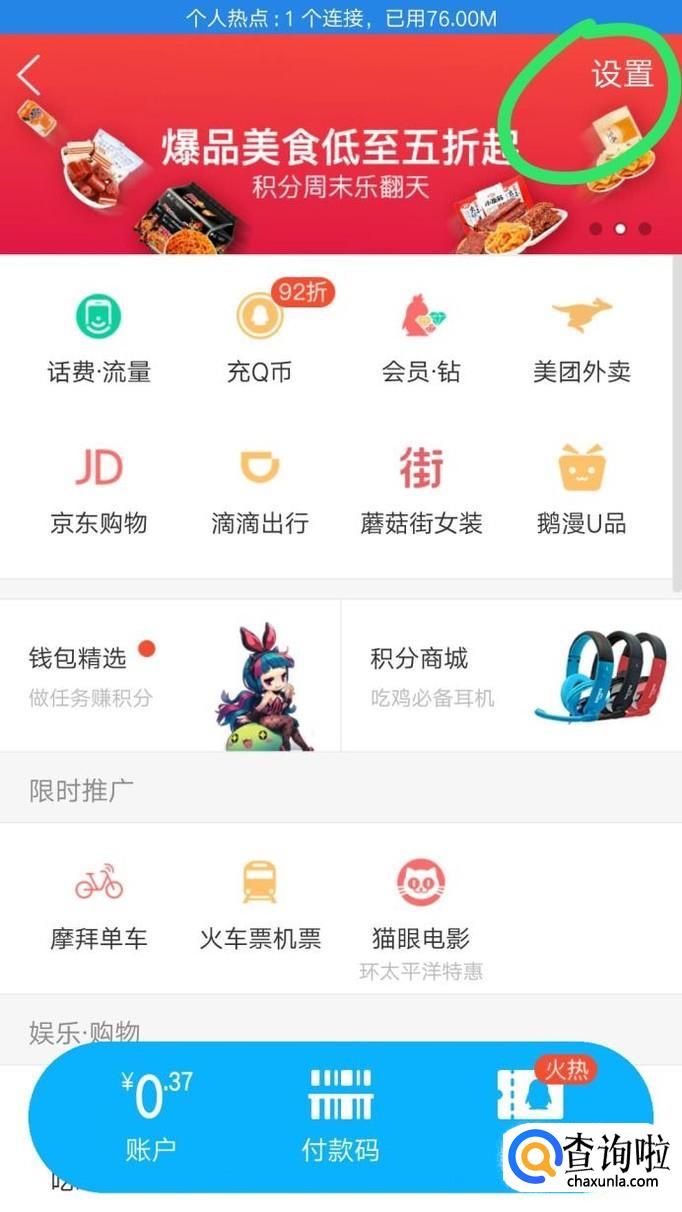Show the 付款码
This screenshot has width=682, height=1212.
tap(340, 1115)
